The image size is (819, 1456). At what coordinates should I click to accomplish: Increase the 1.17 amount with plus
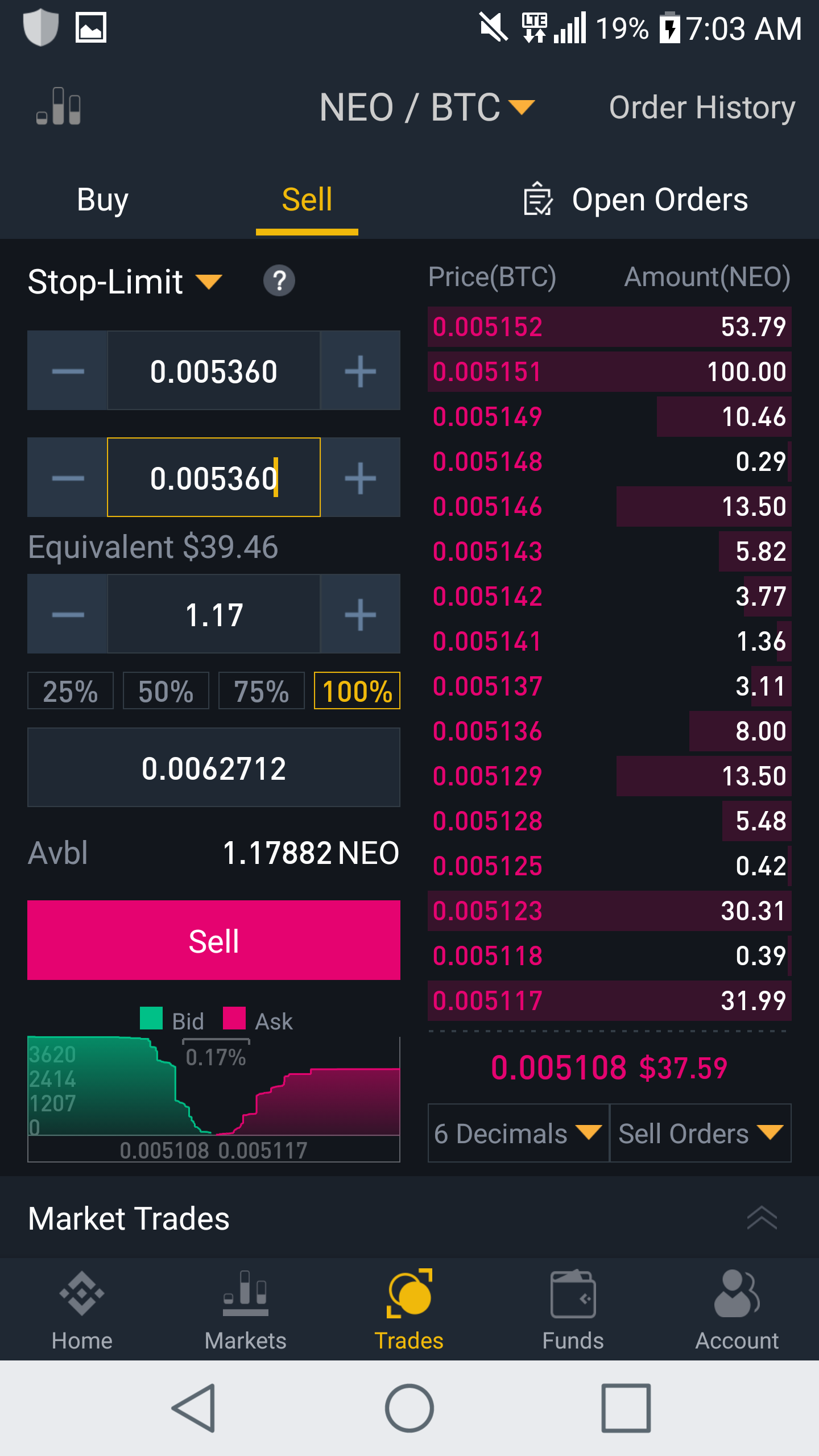pos(360,614)
